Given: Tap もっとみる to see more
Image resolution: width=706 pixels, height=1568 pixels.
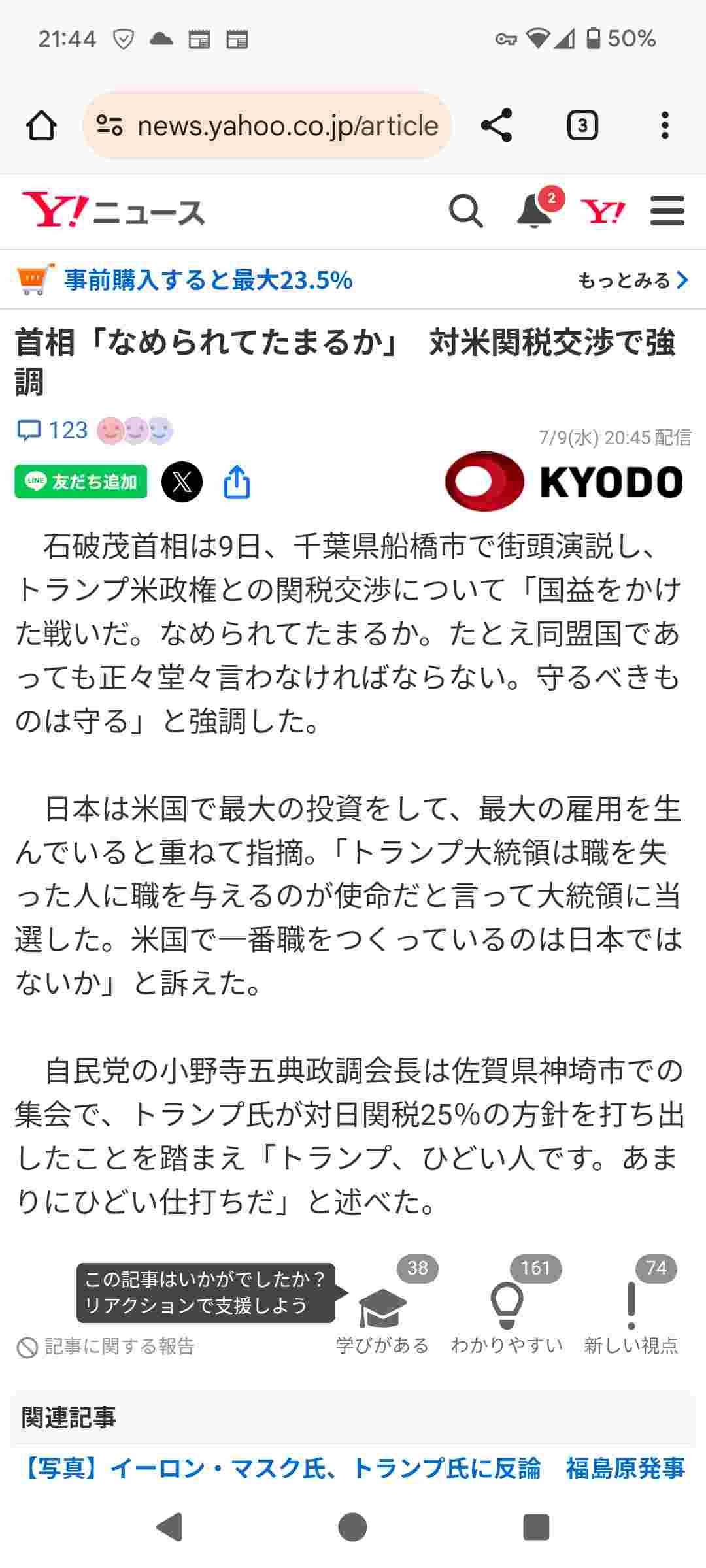Looking at the screenshot, I should (632, 280).
